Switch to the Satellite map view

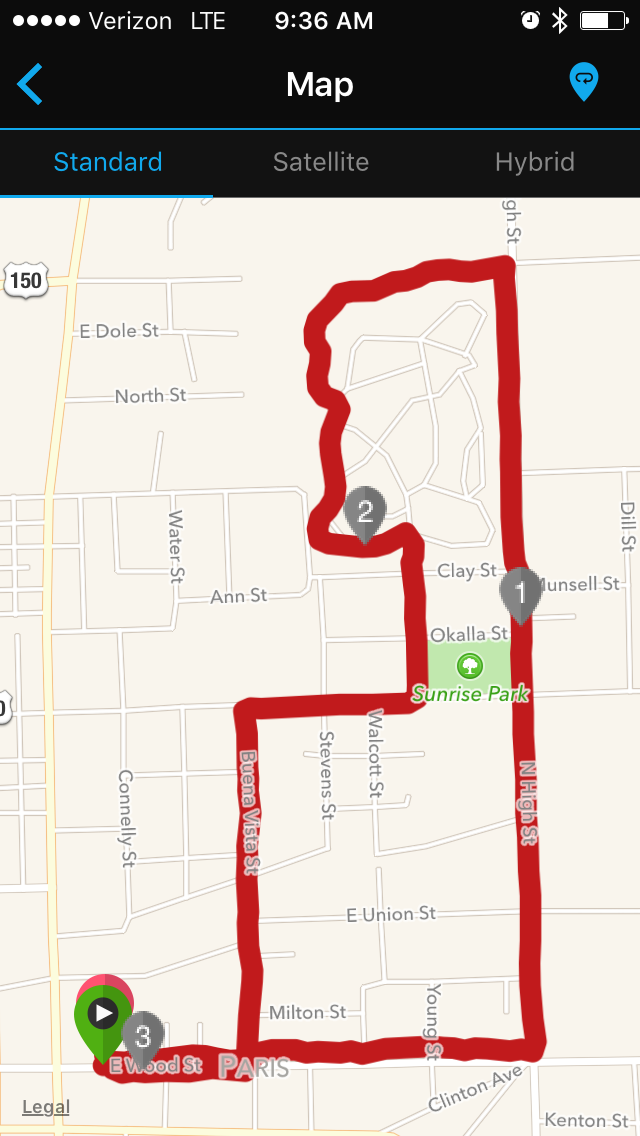[321, 162]
